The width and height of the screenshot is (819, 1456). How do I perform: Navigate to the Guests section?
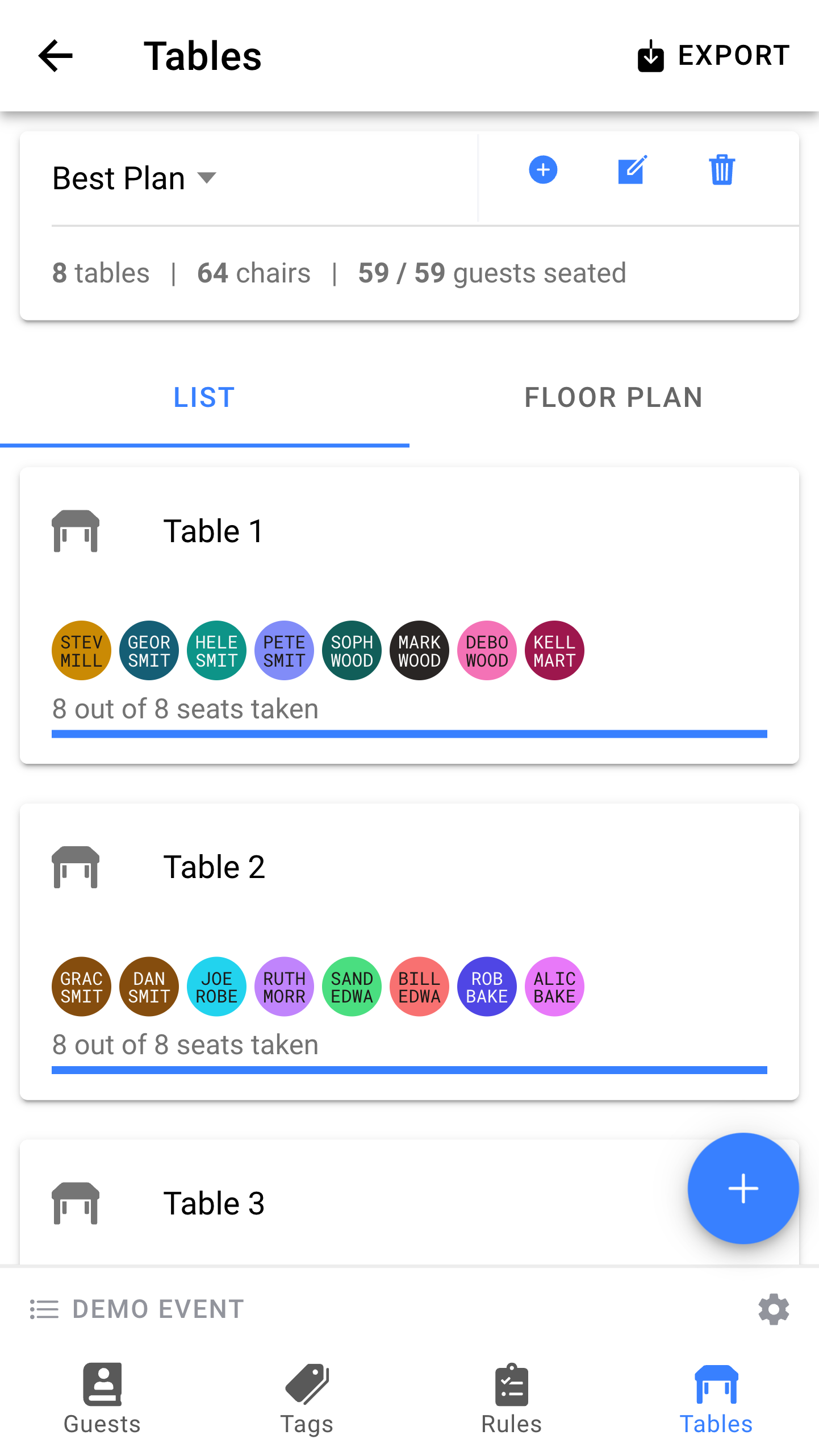[102, 1404]
